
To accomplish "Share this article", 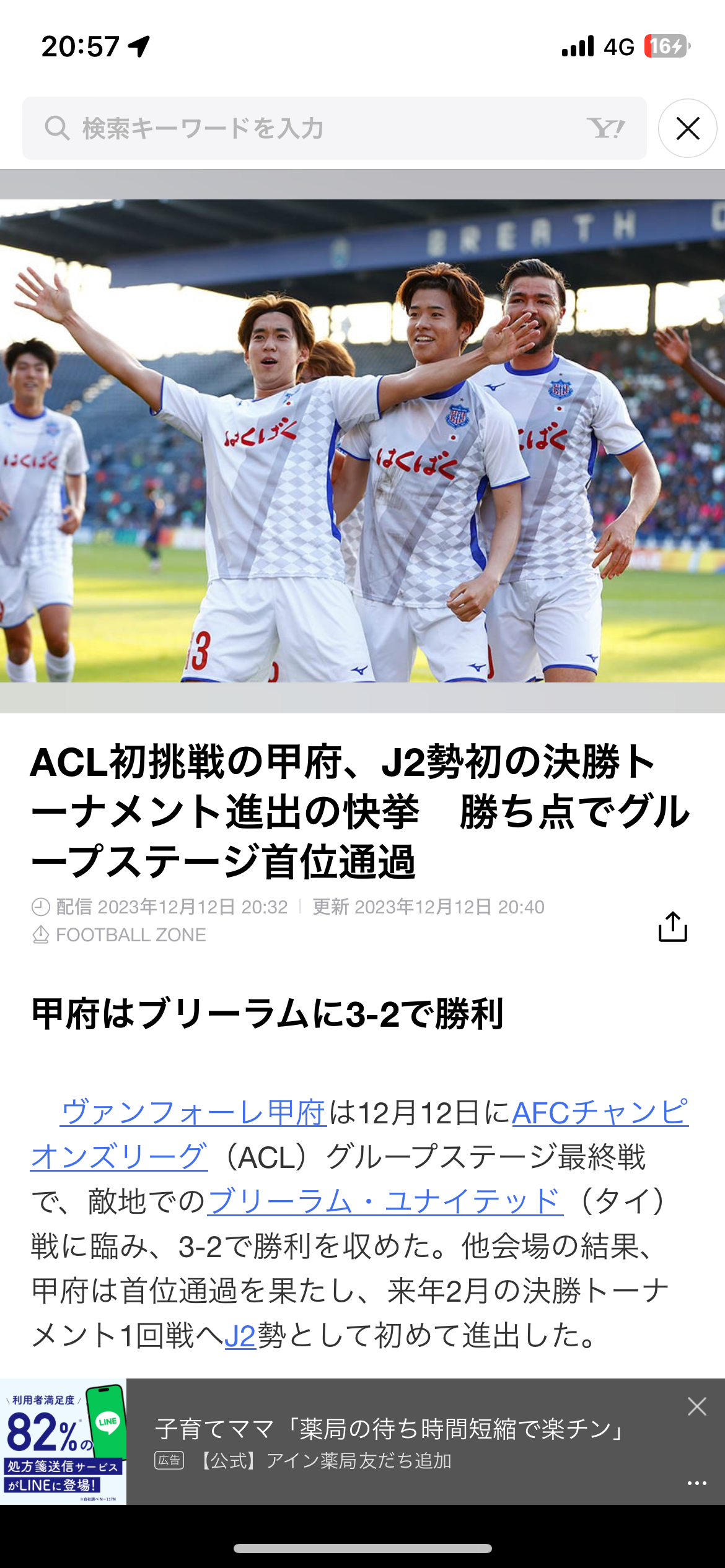I will pyautogui.click(x=673, y=926).
